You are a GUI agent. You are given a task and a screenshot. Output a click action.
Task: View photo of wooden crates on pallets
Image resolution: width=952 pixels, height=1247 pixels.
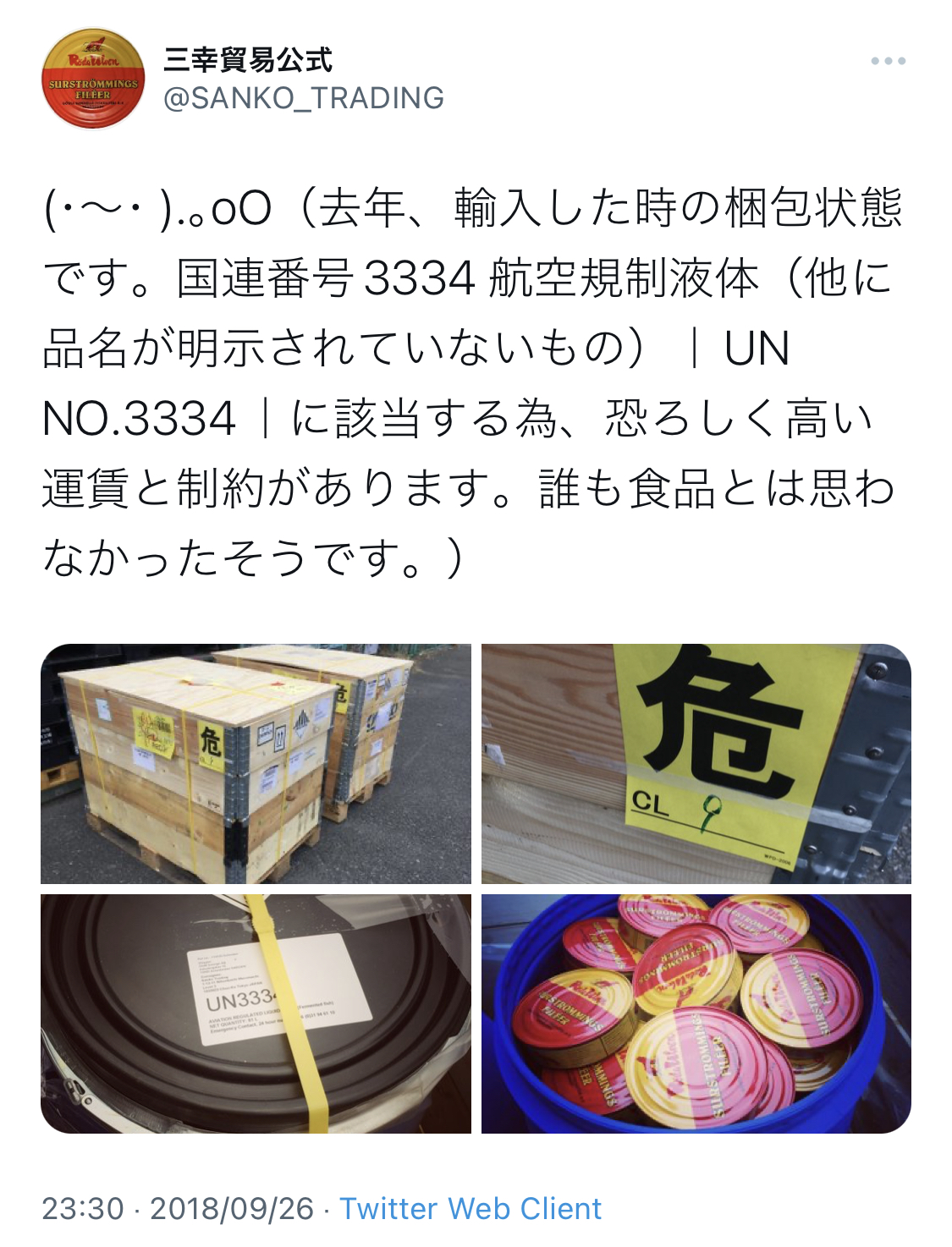coord(256,763)
